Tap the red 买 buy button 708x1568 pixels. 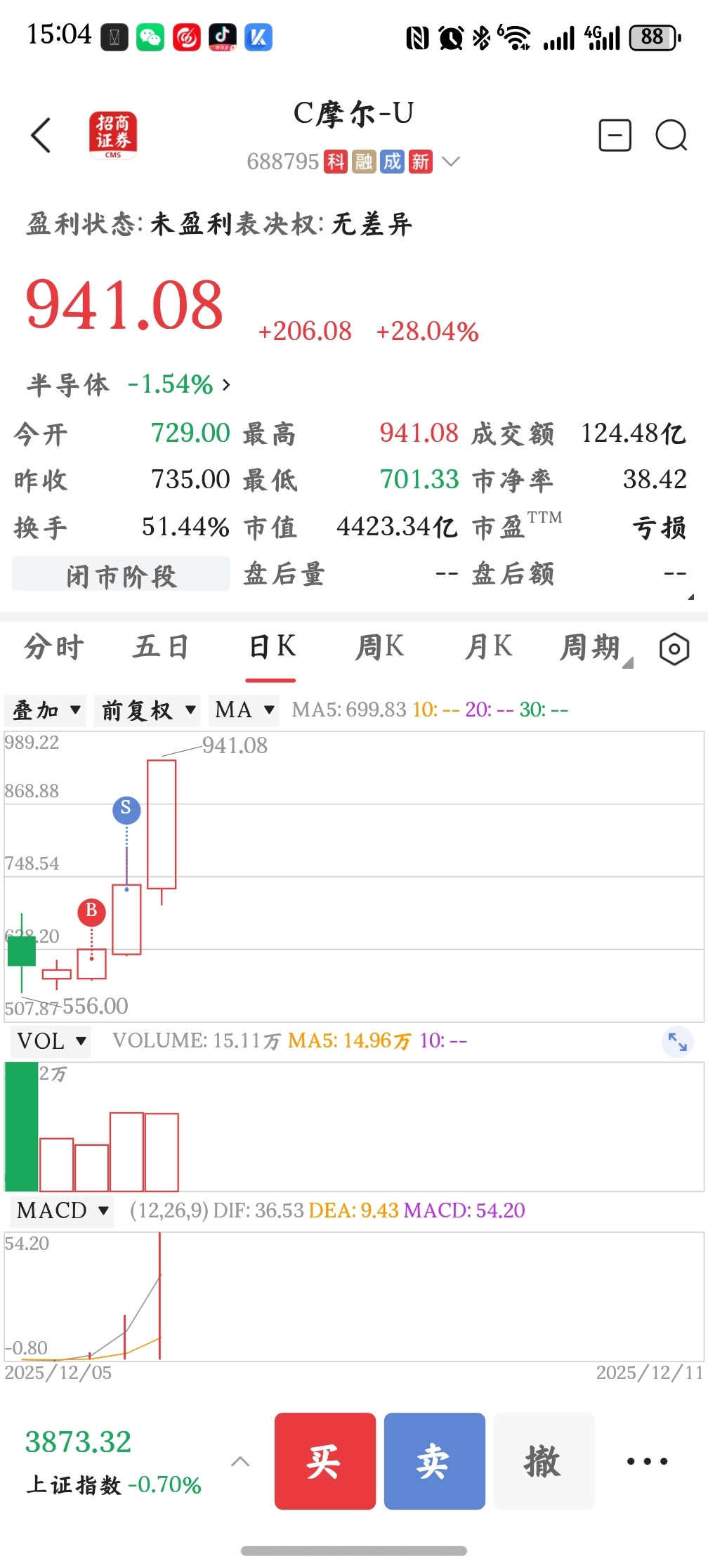click(324, 1461)
